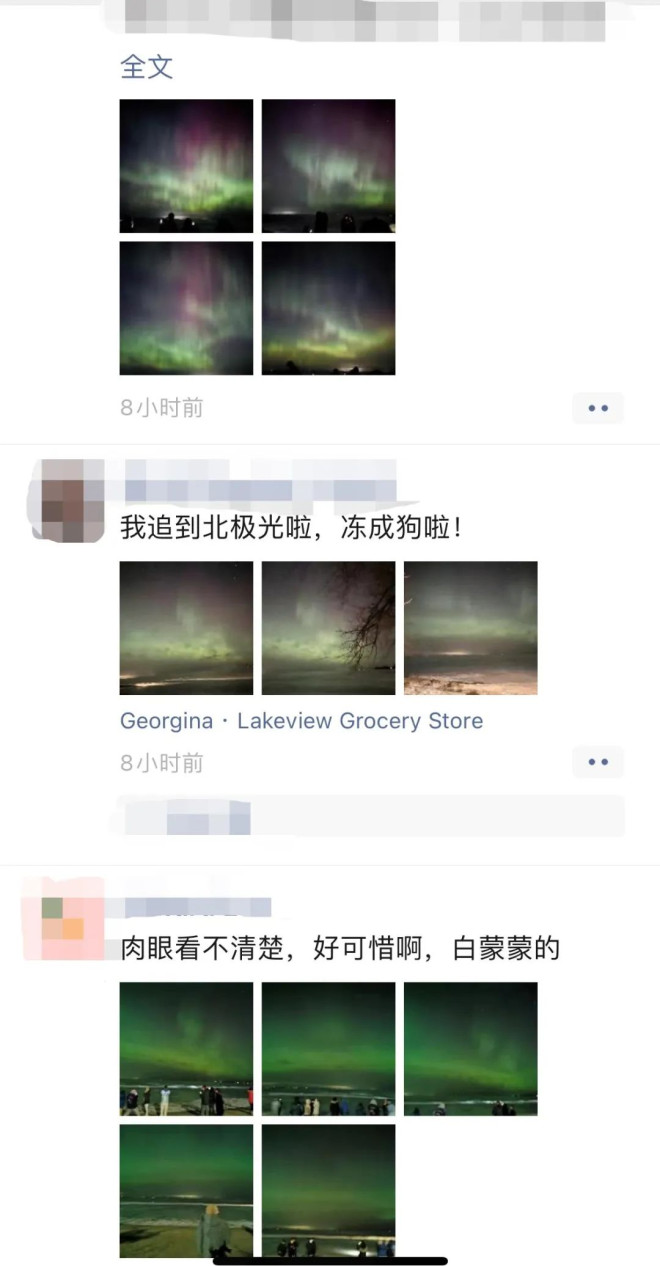View the third photo in 肉眼看不清楚 post
Image resolution: width=660 pixels, height=1266 pixels.
coord(470,1049)
